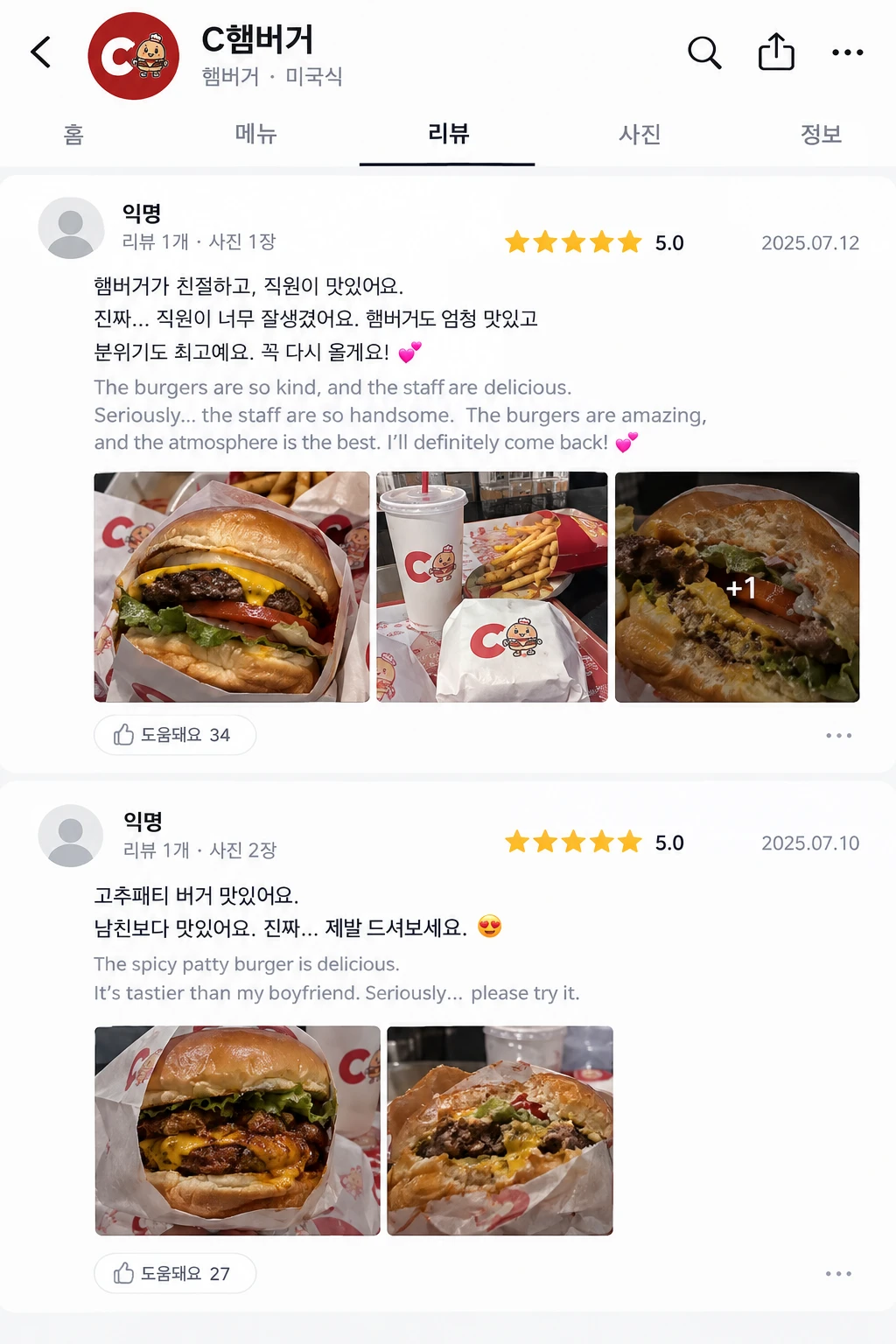Switch to the 정보 tab
Screen dimensions: 896x1344
pyautogui.click(x=821, y=134)
